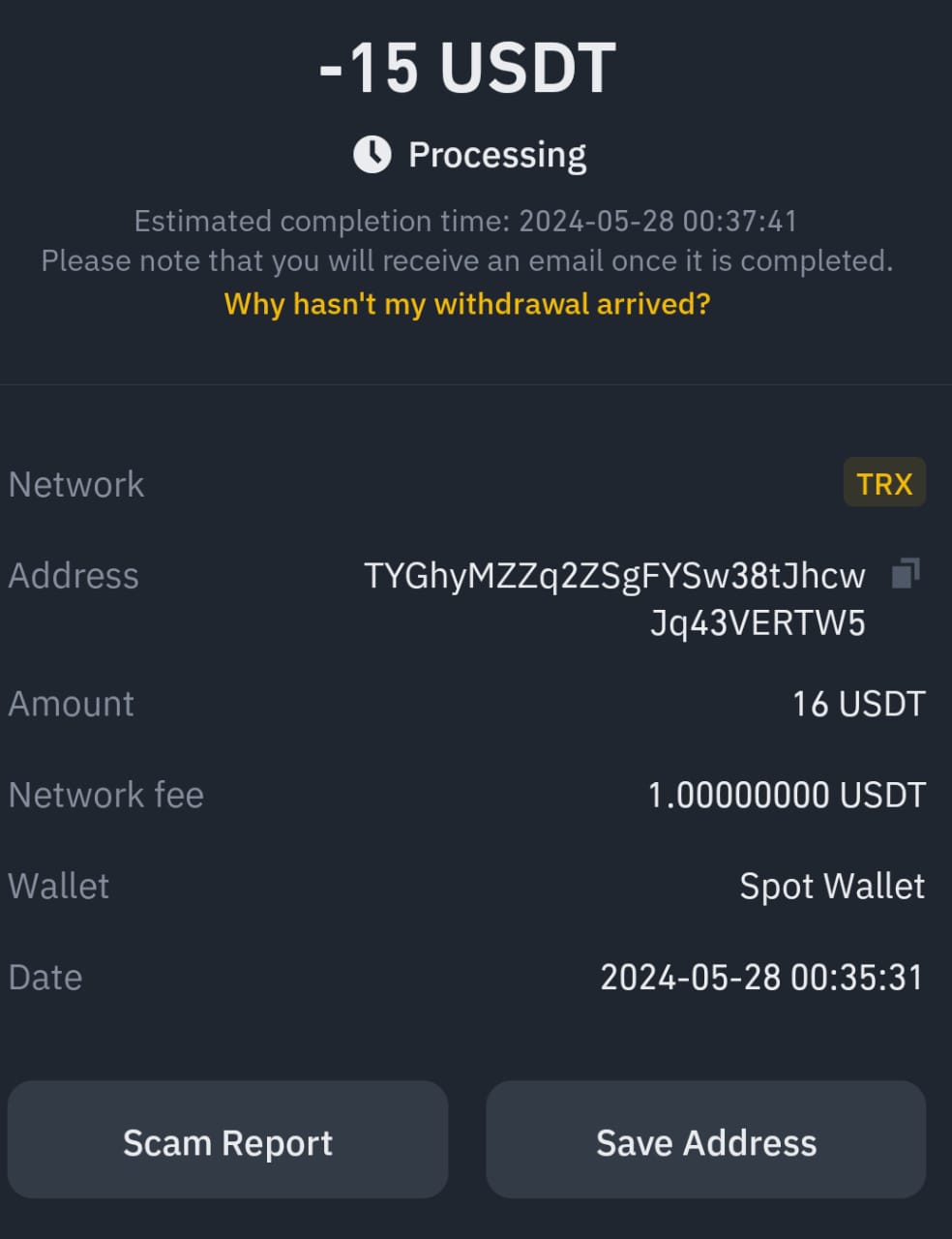Click the Network fee value
Screen dimensions: 952x1239
(x=786, y=794)
